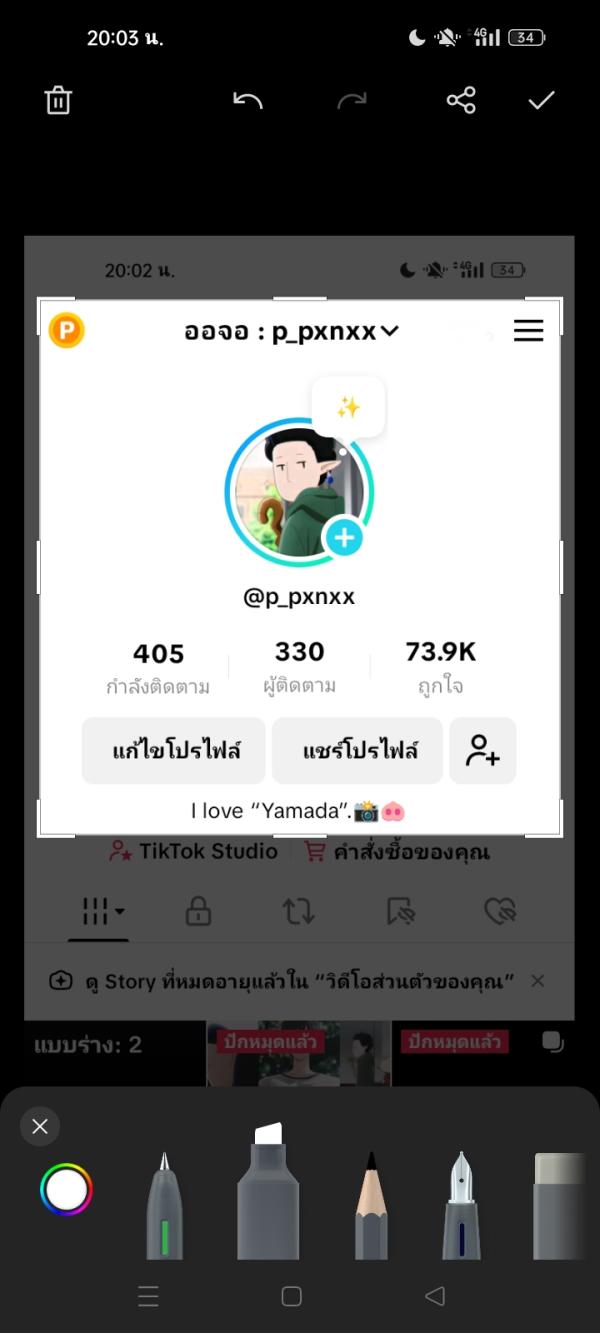This screenshot has width=600, height=1333.
Task: Close the drawing tools panel
Action: pos(40,1127)
